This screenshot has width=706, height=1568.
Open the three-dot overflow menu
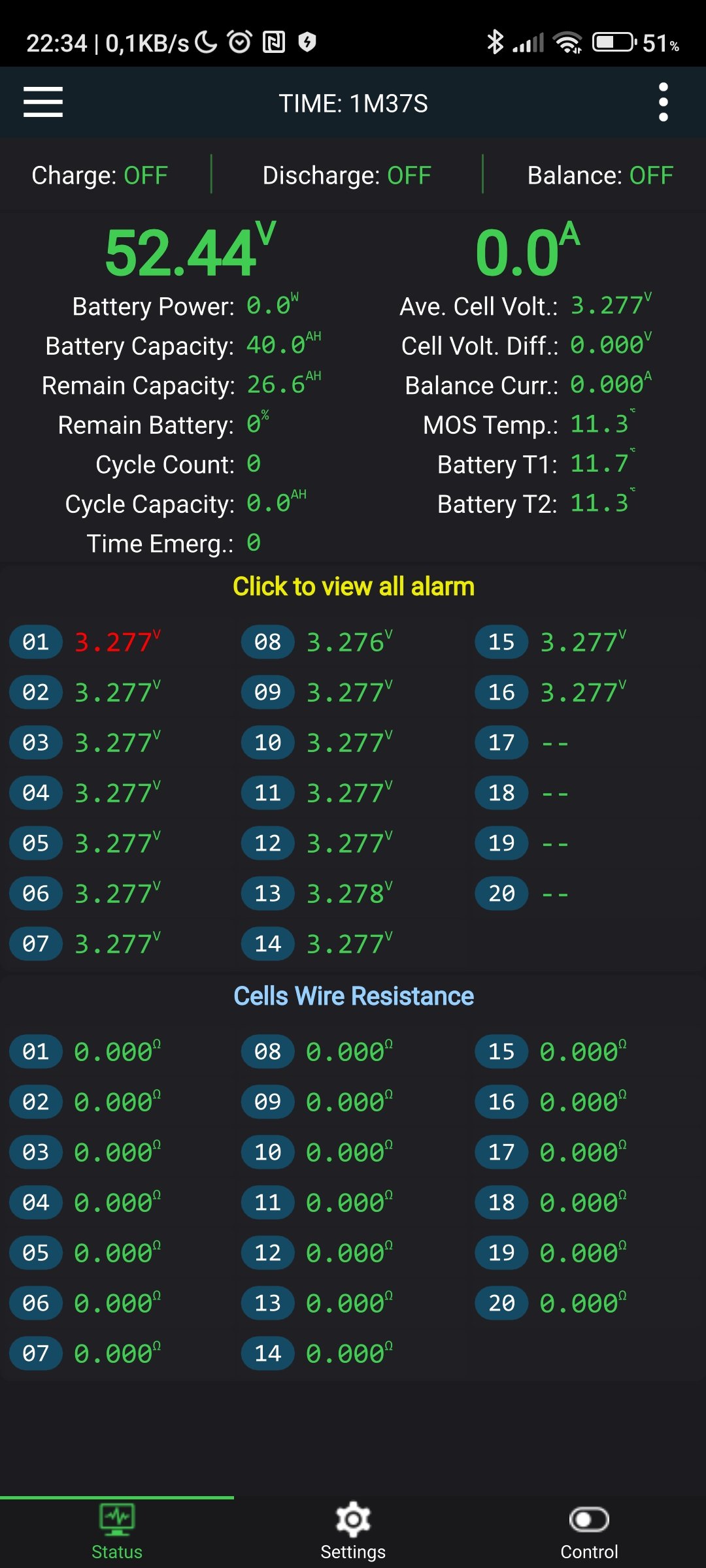pyautogui.click(x=663, y=103)
